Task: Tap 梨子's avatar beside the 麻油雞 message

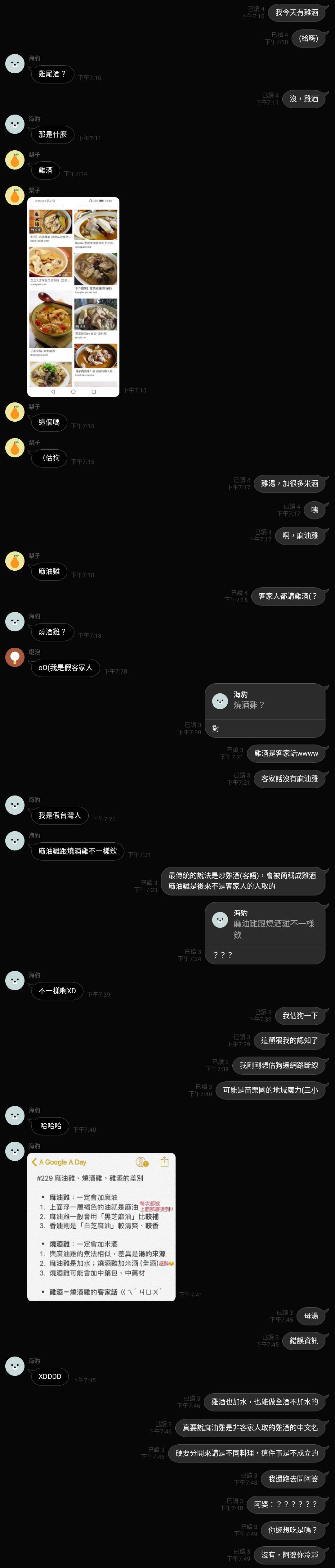Action: click(x=15, y=561)
